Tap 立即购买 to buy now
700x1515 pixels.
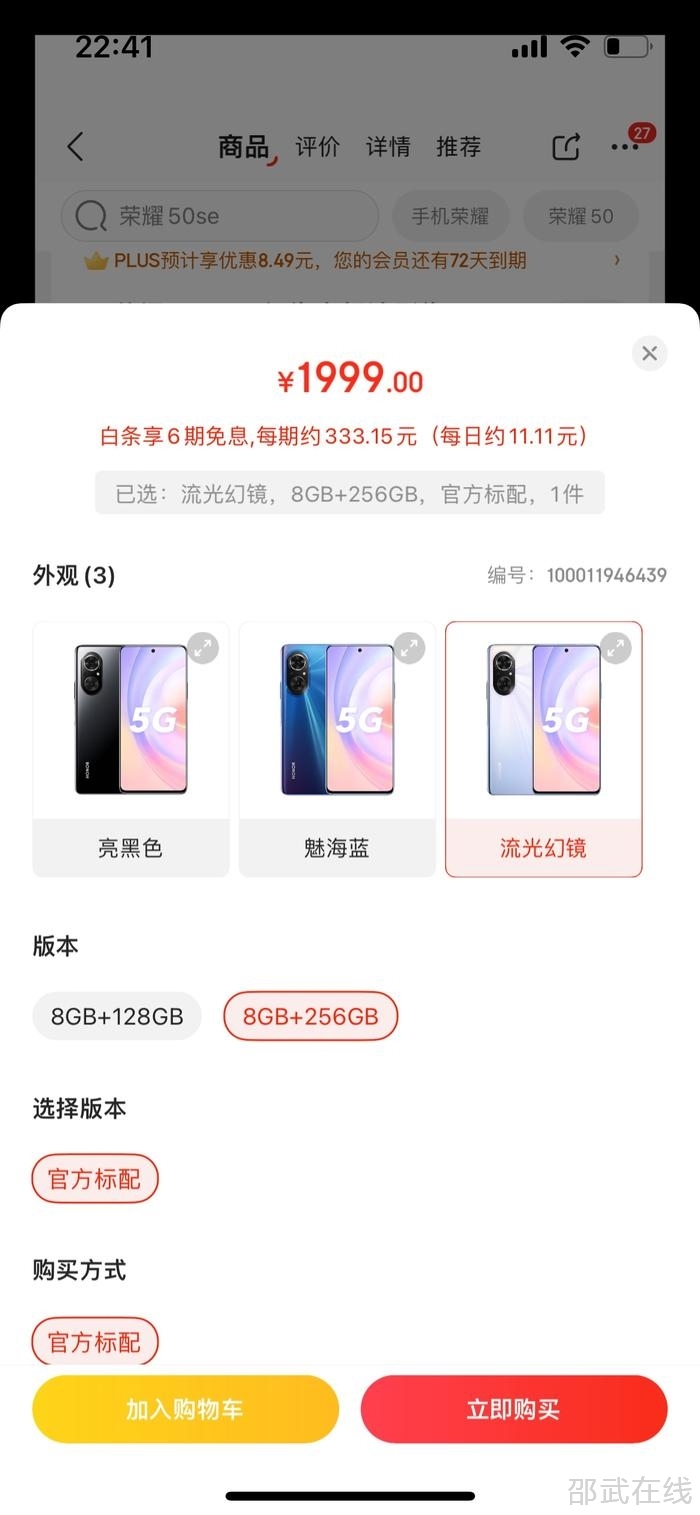[513, 1409]
